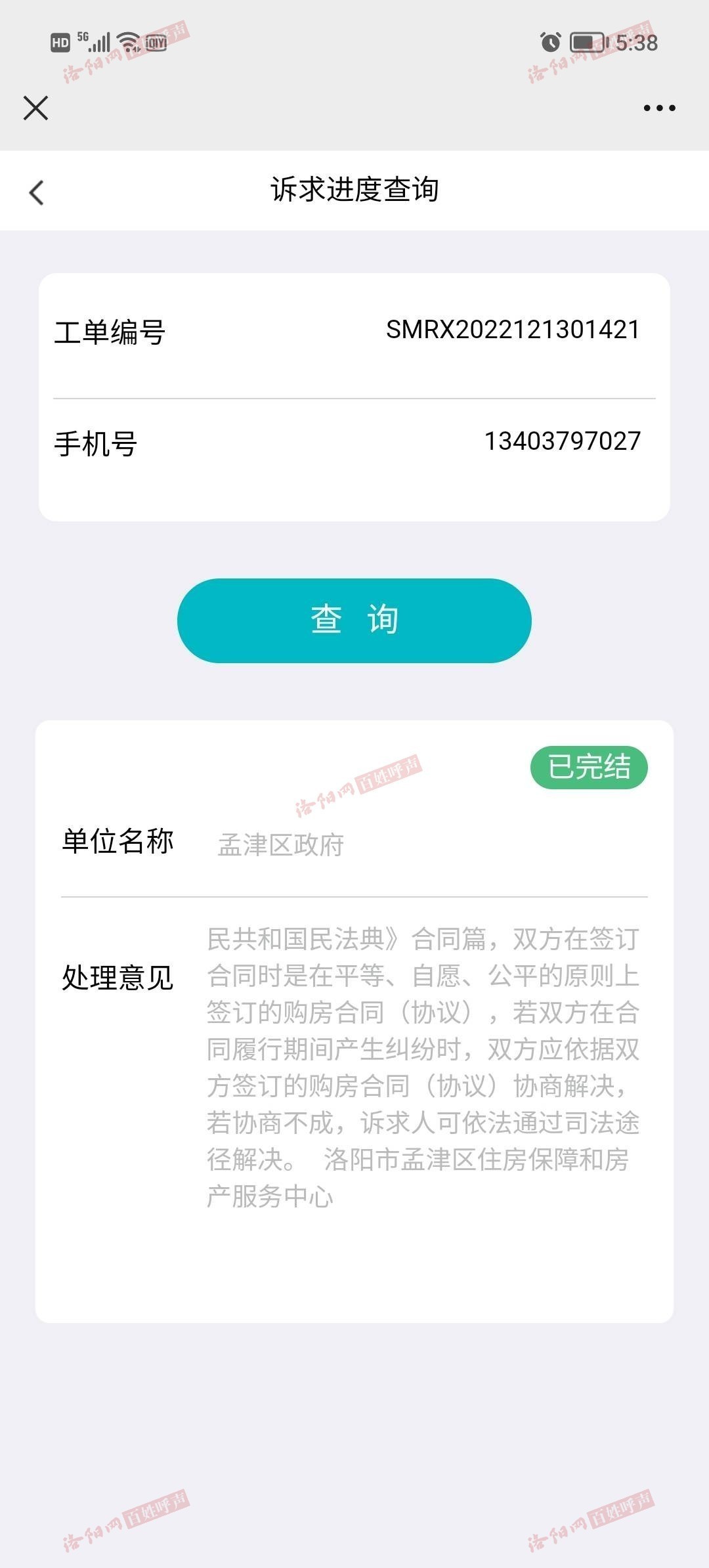Screen dimensions: 709x1568
Task: Edit the 手机号 field
Action: [354, 442]
